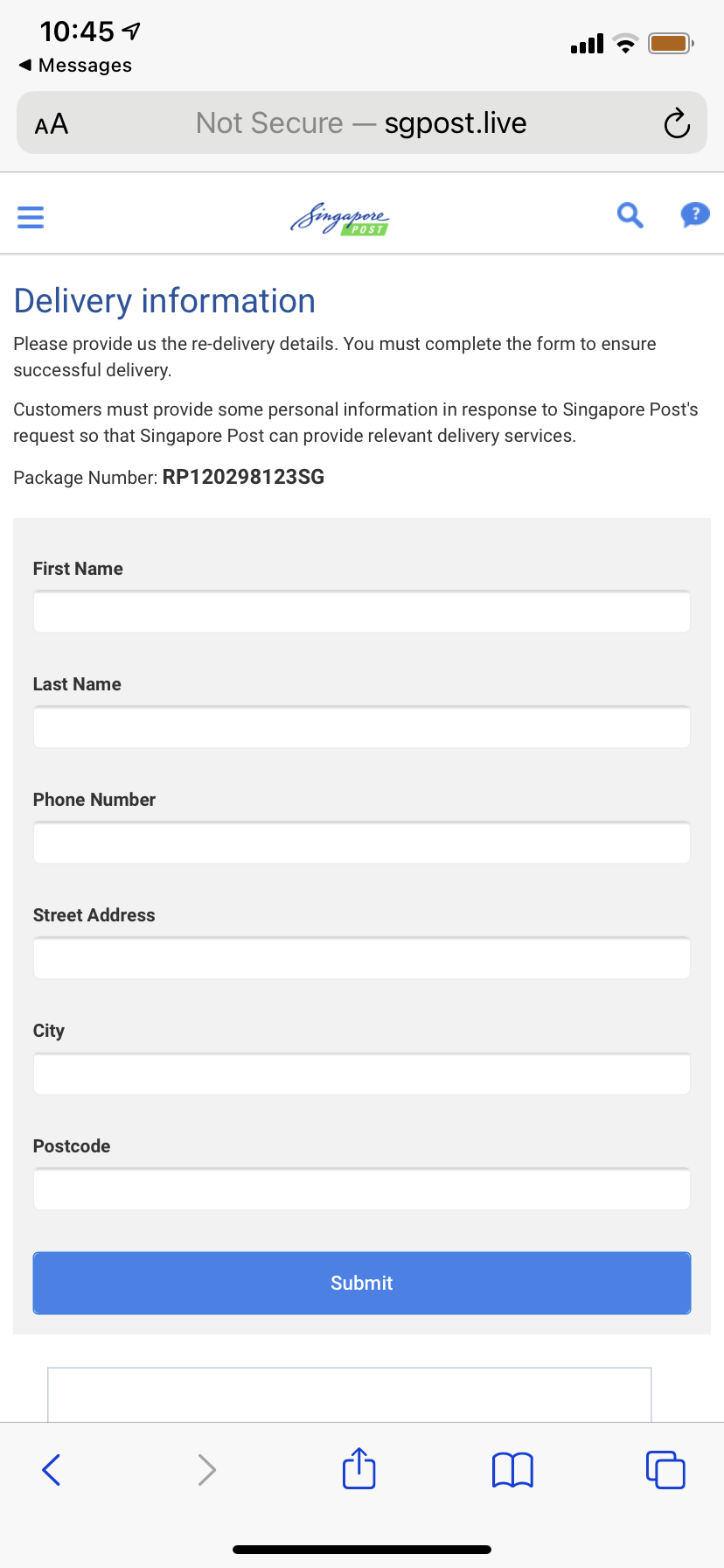Focus the Postcode field
The width and height of the screenshot is (724, 1568).
(x=361, y=1190)
